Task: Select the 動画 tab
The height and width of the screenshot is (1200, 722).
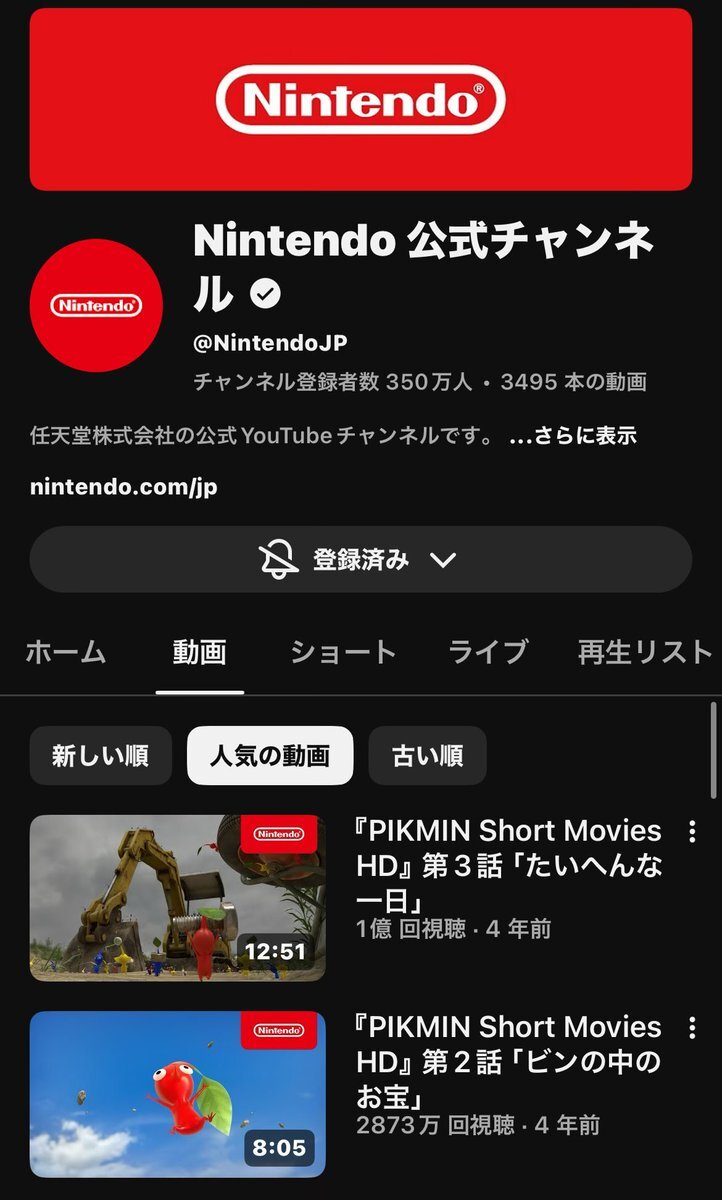Action: (x=199, y=653)
